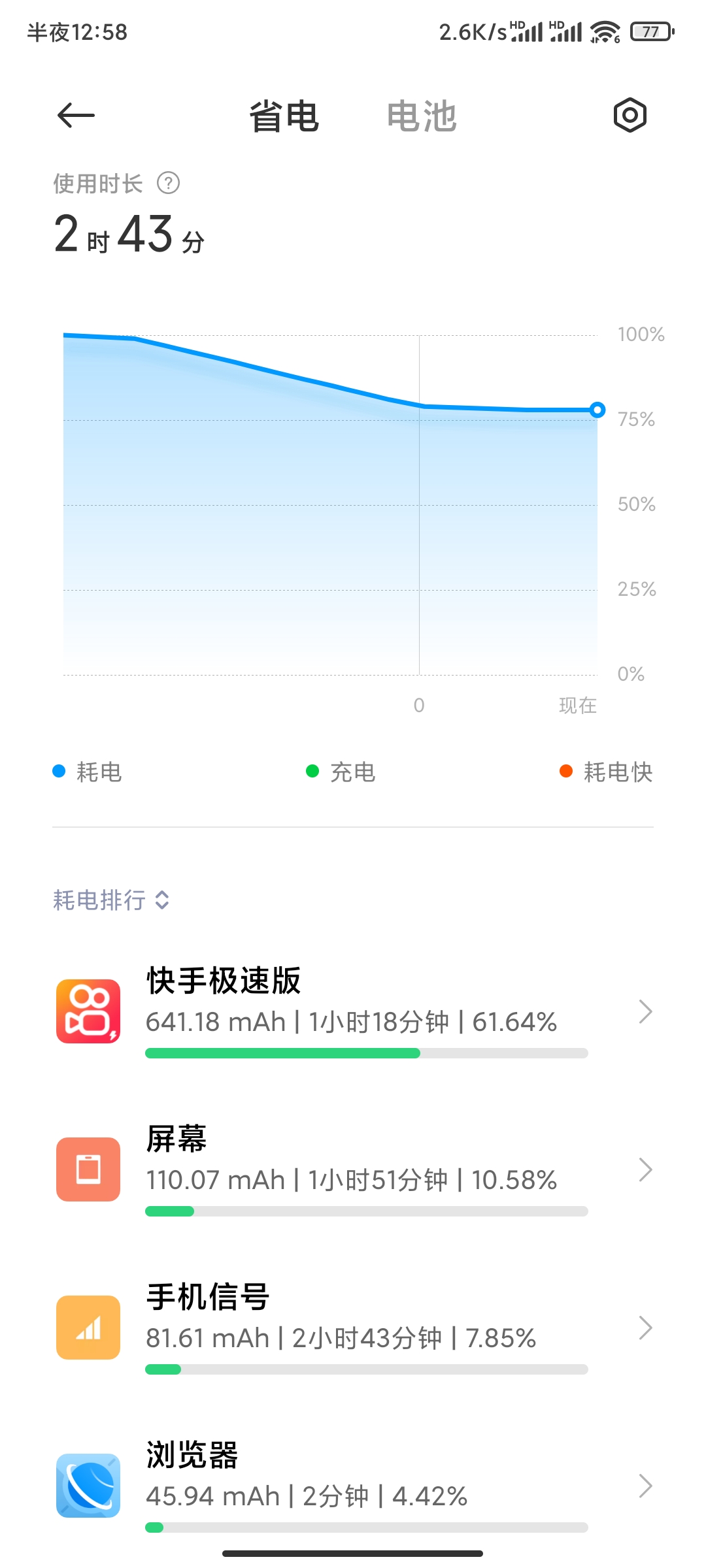
Task: View 屏幕 power consumption details
Action: click(353, 1169)
